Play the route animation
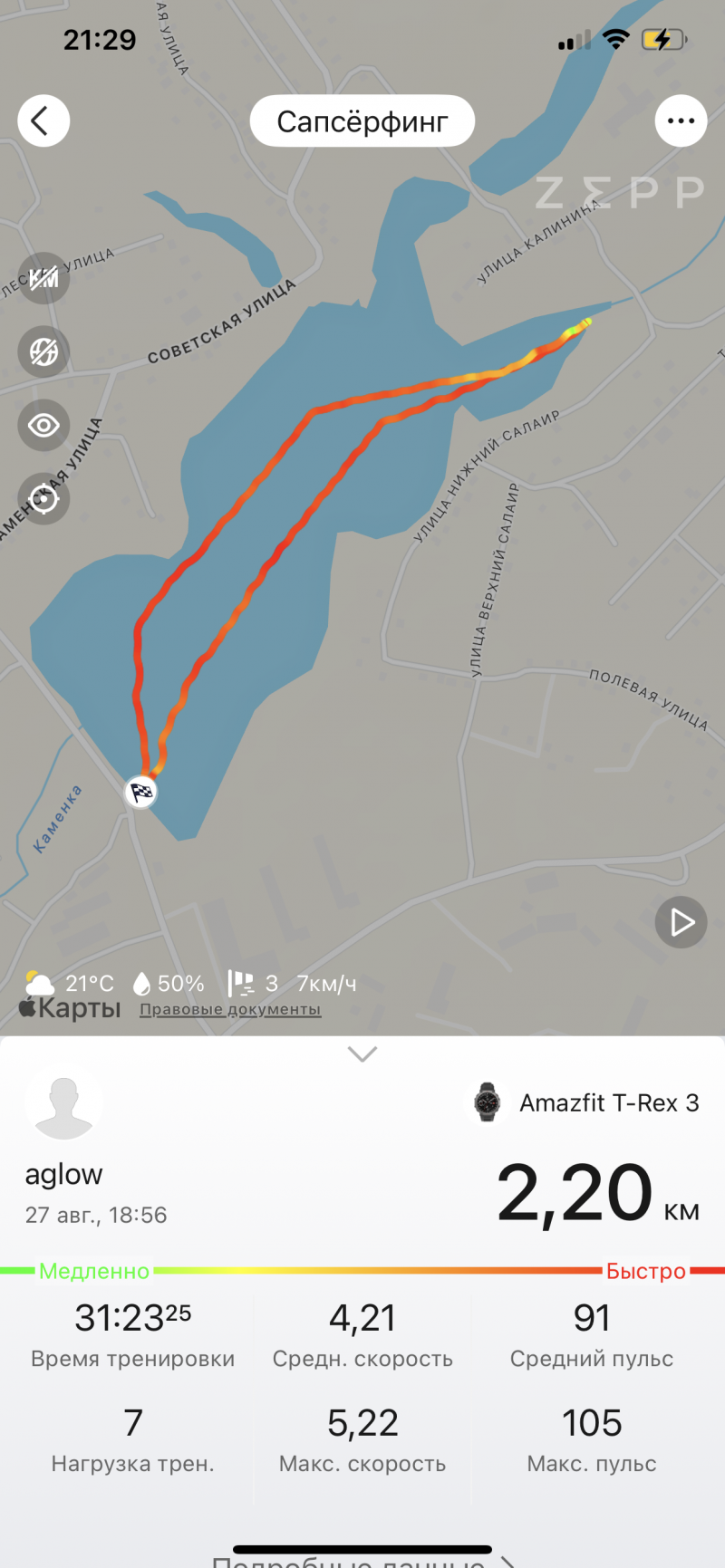This screenshot has width=725, height=1568. point(681,922)
